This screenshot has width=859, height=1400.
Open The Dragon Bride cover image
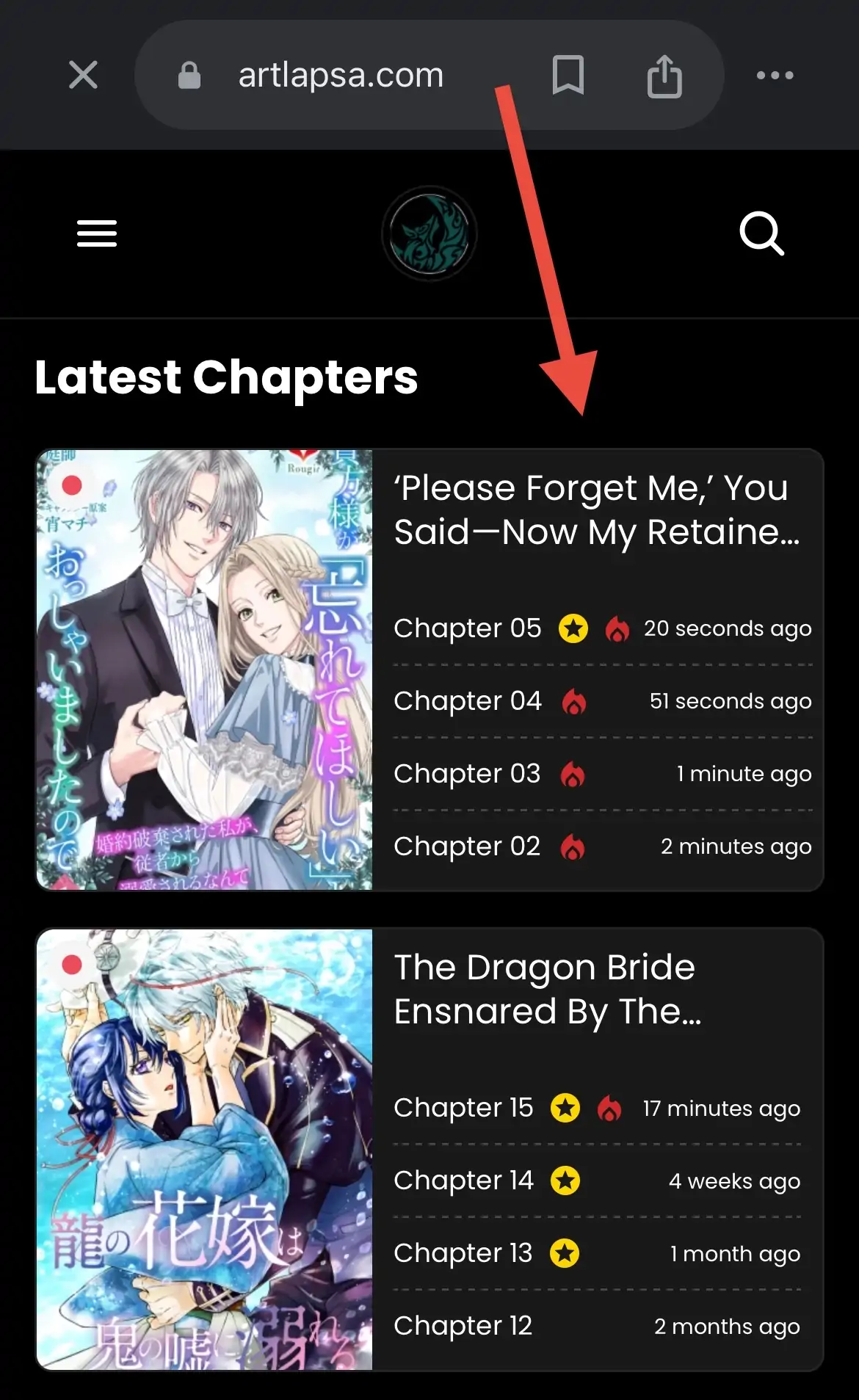click(205, 1149)
